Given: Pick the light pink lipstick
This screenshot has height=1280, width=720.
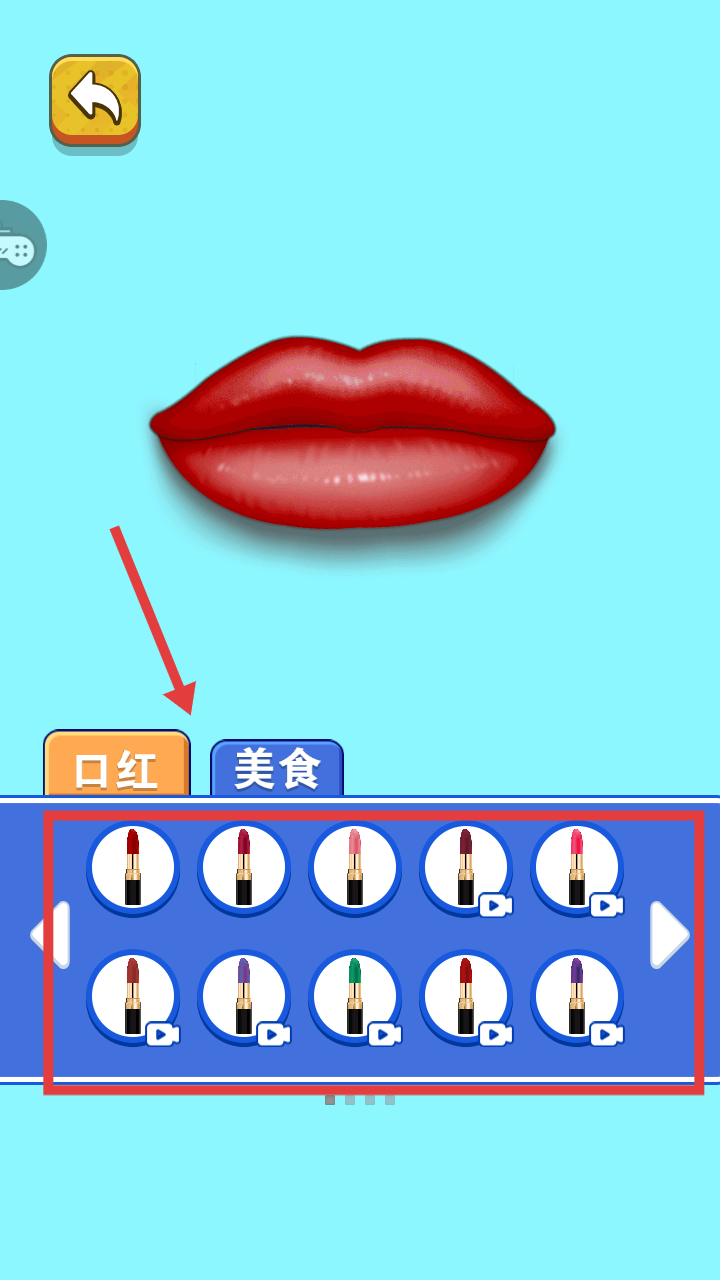Looking at the screenshot, I should [x=355, y=866].
